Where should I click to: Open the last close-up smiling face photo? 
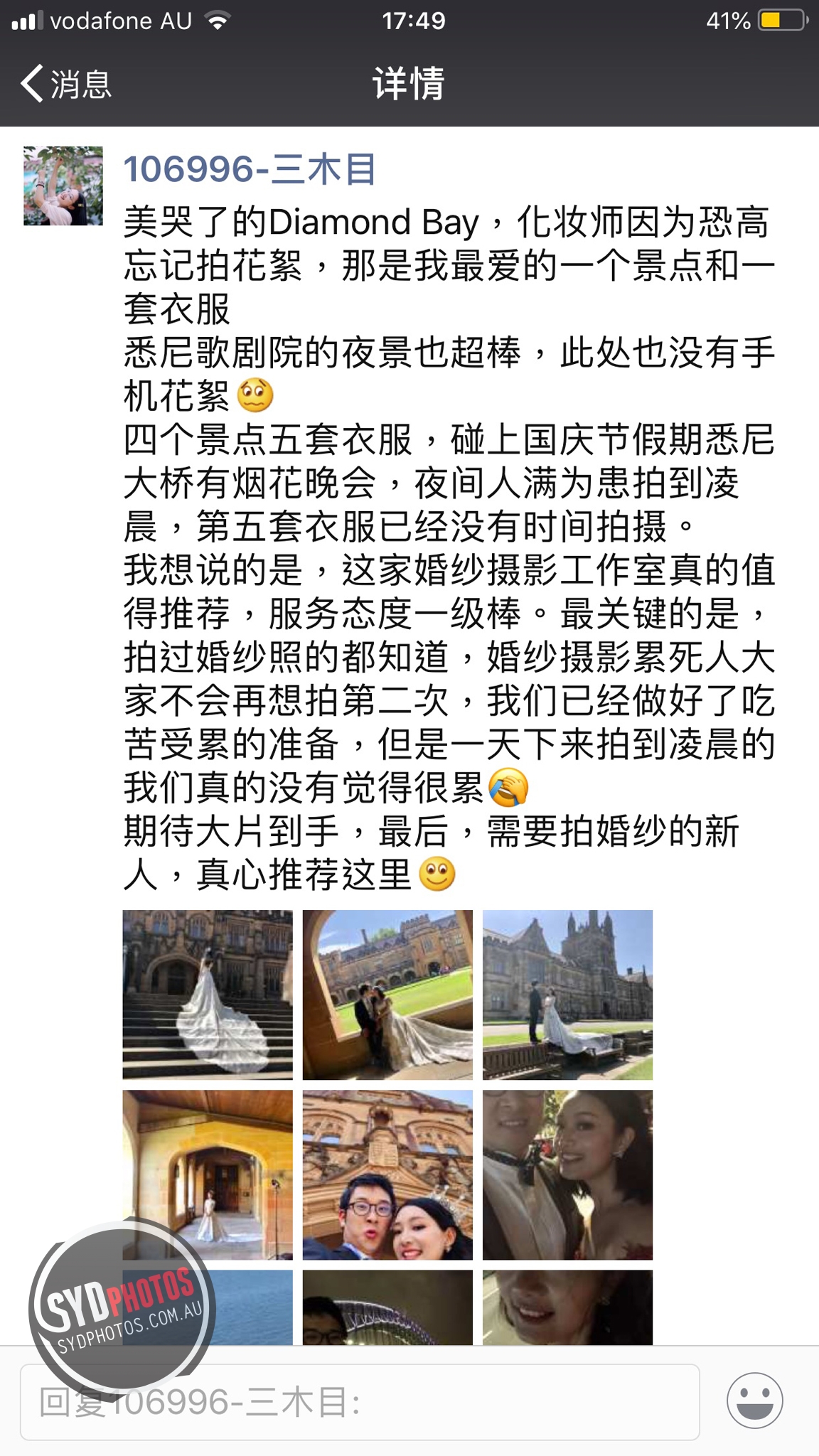(567, 1307)
